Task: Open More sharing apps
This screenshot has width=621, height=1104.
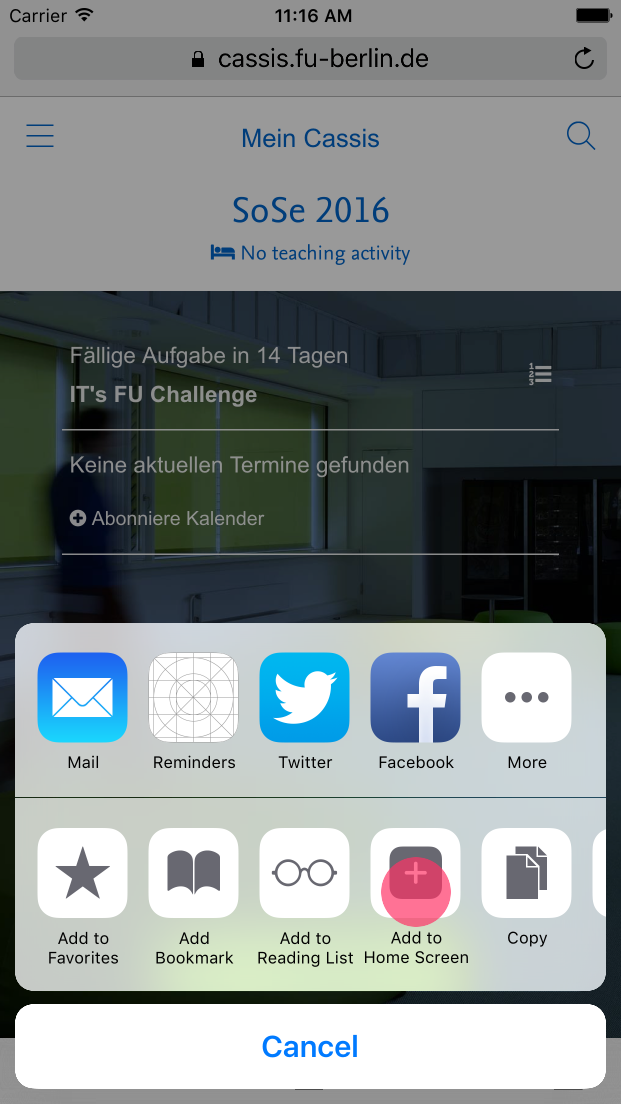Action: tap(527, 698)
